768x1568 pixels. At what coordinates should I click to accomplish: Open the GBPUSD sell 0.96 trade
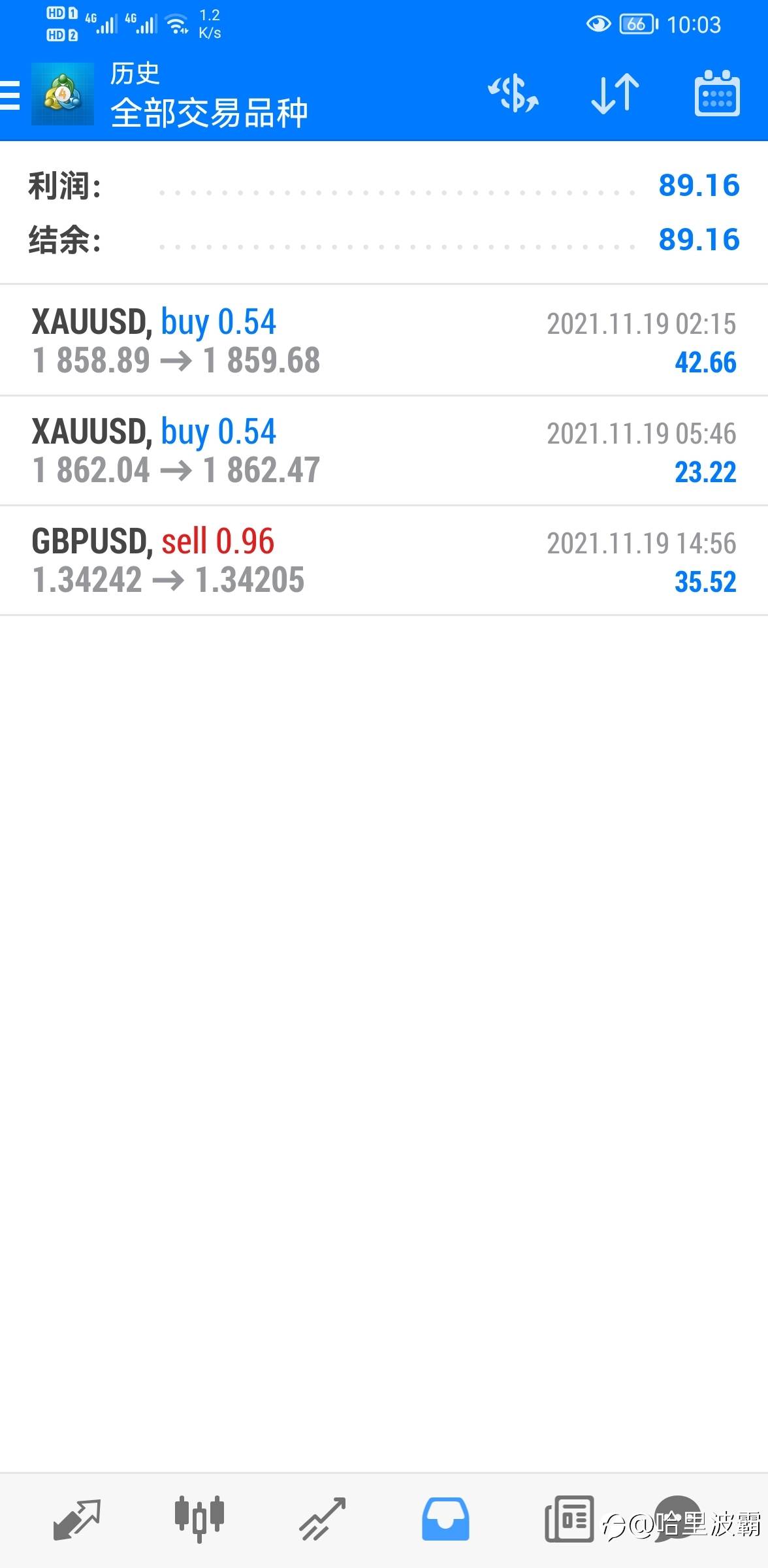pos(384,561)
